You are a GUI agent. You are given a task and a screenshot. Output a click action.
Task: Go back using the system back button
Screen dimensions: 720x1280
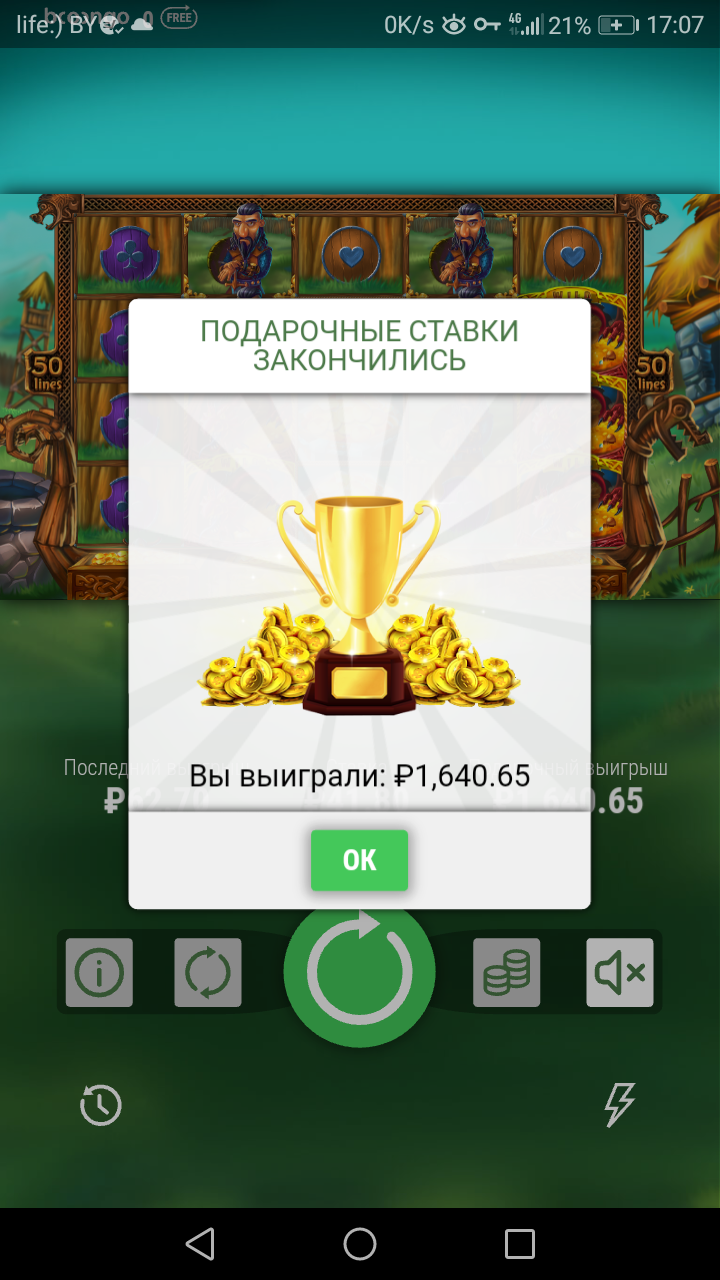point(200,1244)
